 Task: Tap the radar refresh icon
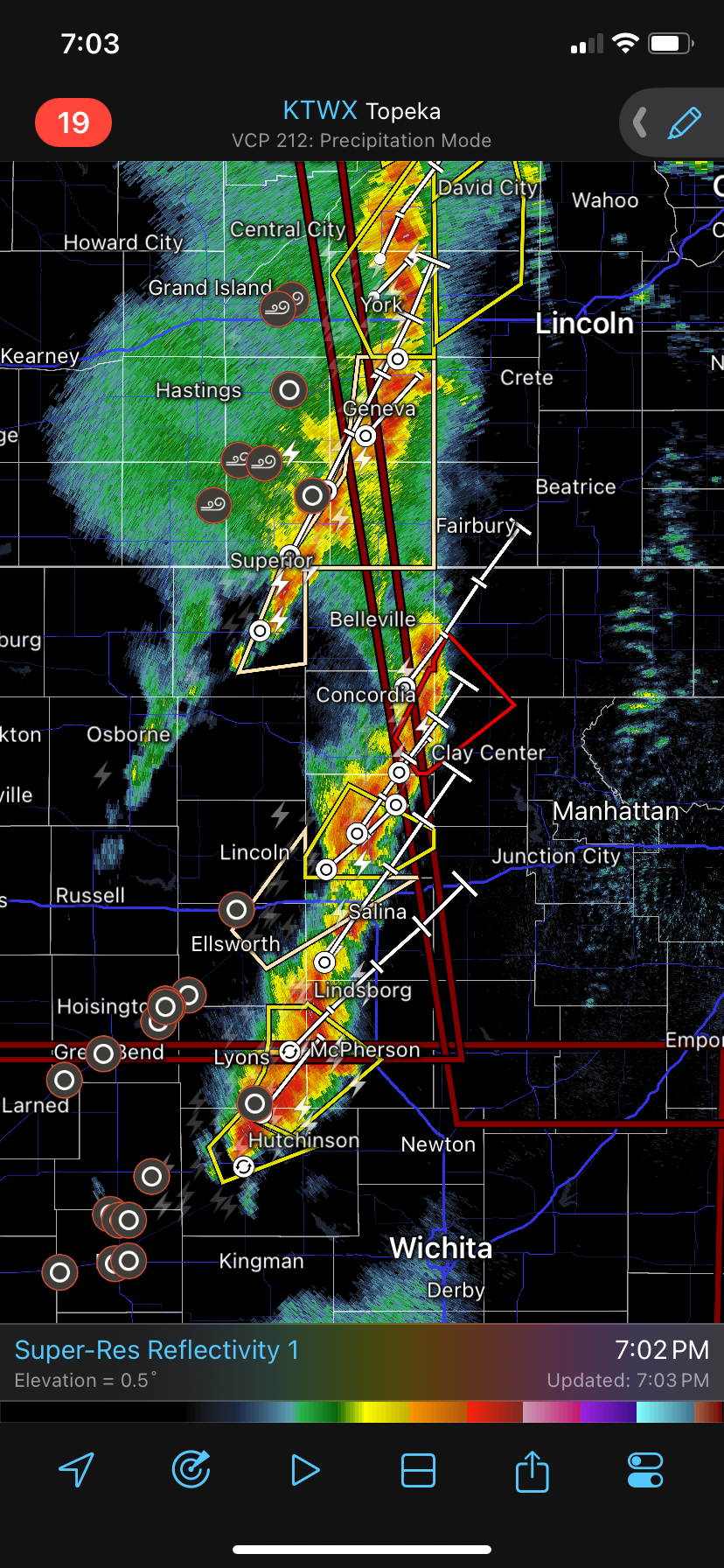[x=191, y=1470]
